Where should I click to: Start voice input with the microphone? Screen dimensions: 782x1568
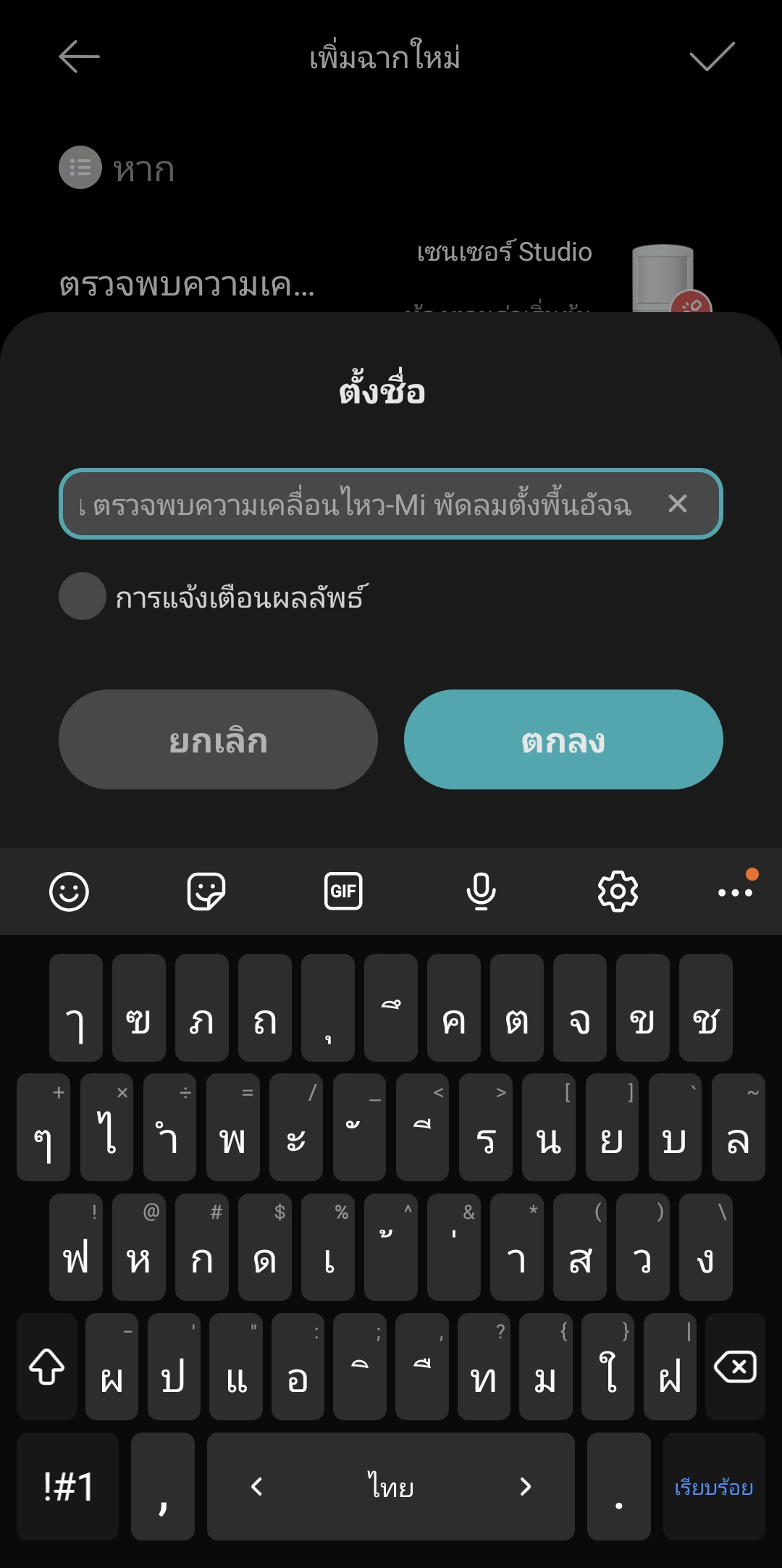tap(481, 892)
